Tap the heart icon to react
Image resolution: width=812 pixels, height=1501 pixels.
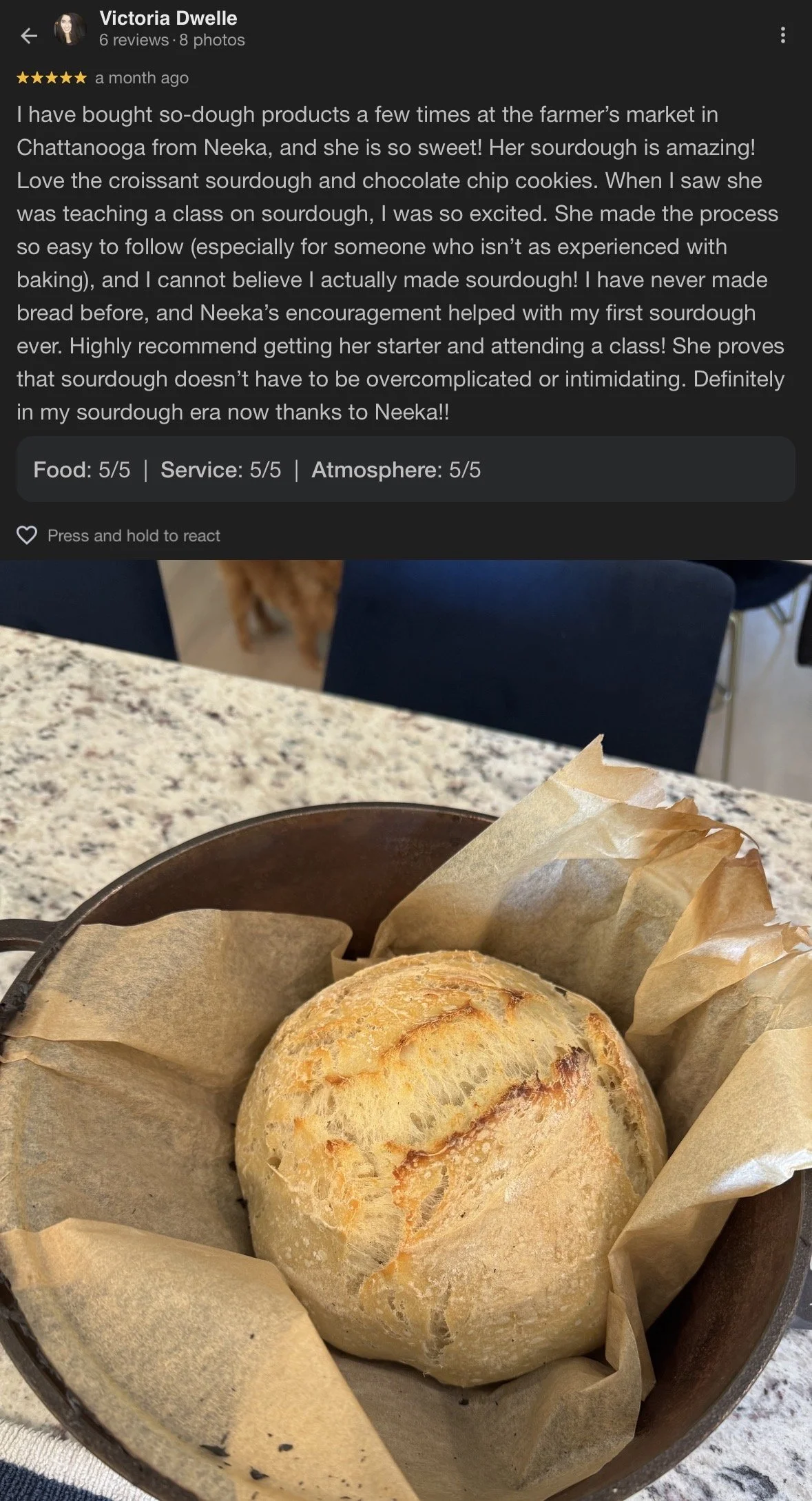tap(27, 535)
